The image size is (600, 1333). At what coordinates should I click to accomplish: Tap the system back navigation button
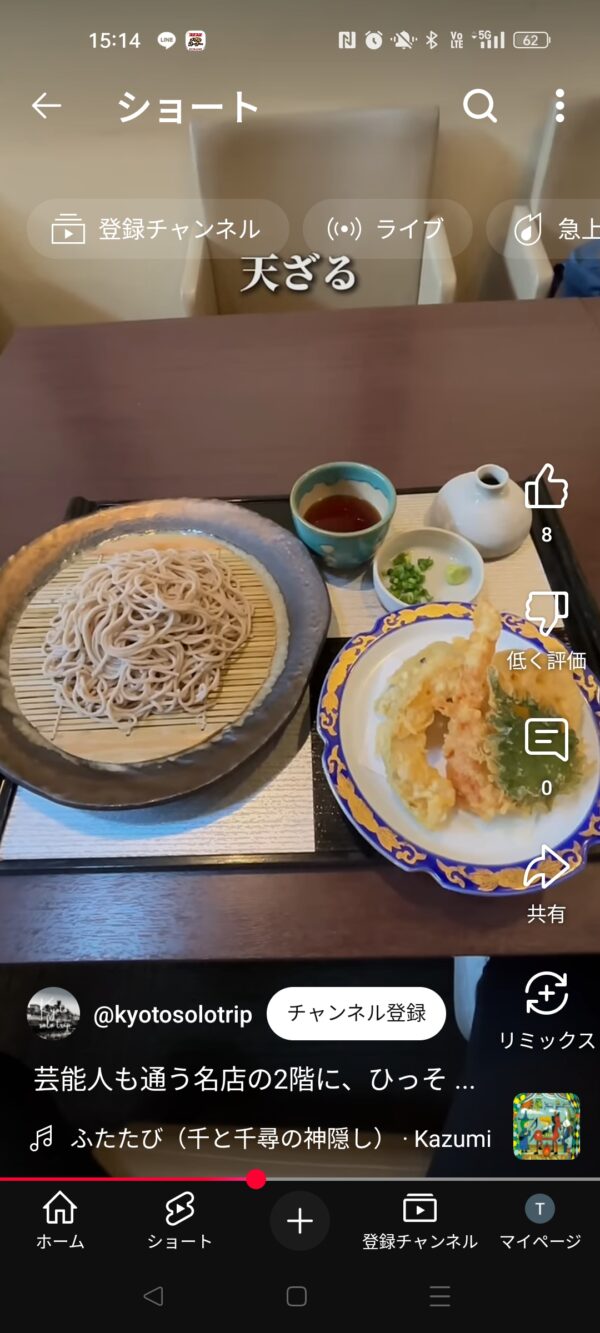153,1296
